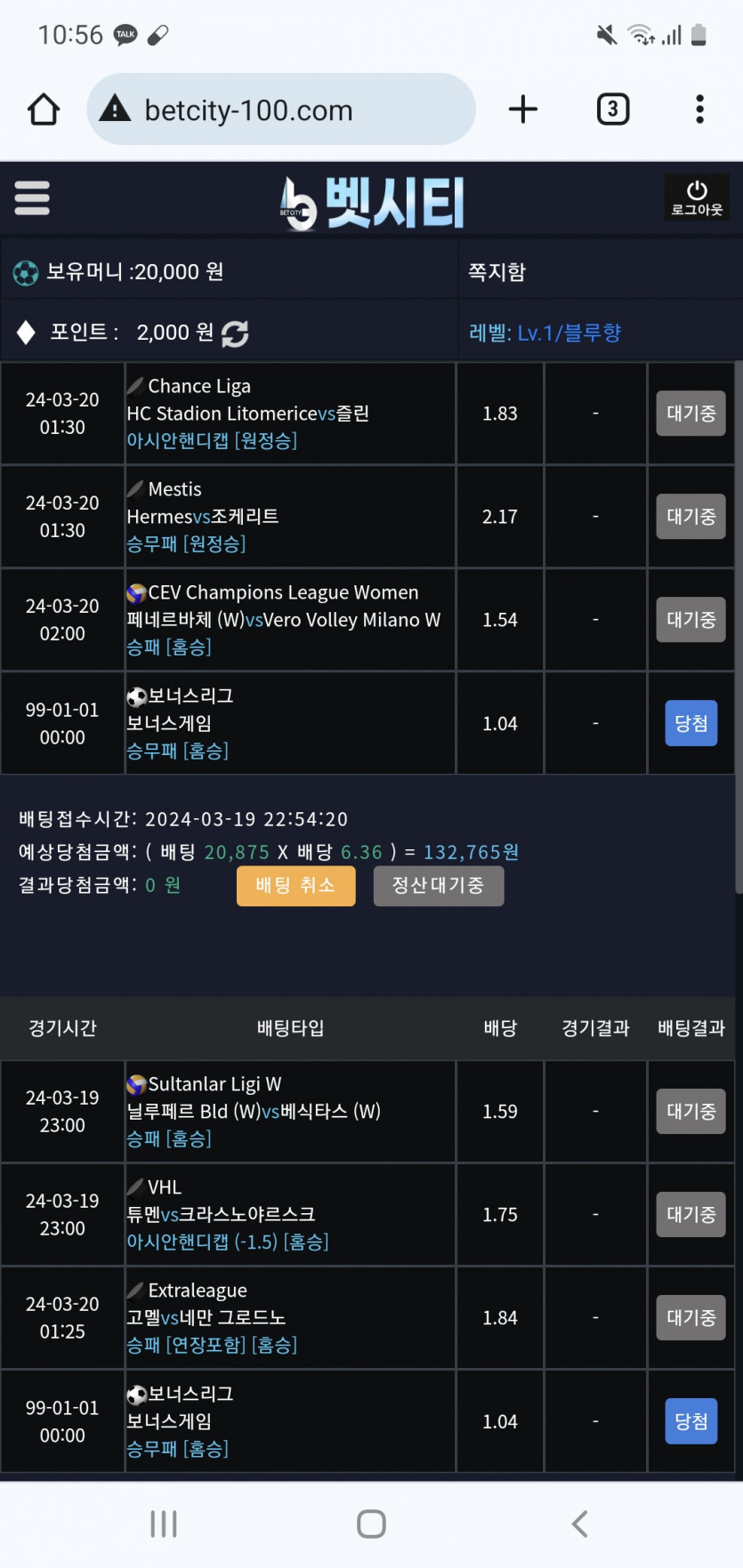
Task: View the three open tabs
Action: click(x=612, y=109)
